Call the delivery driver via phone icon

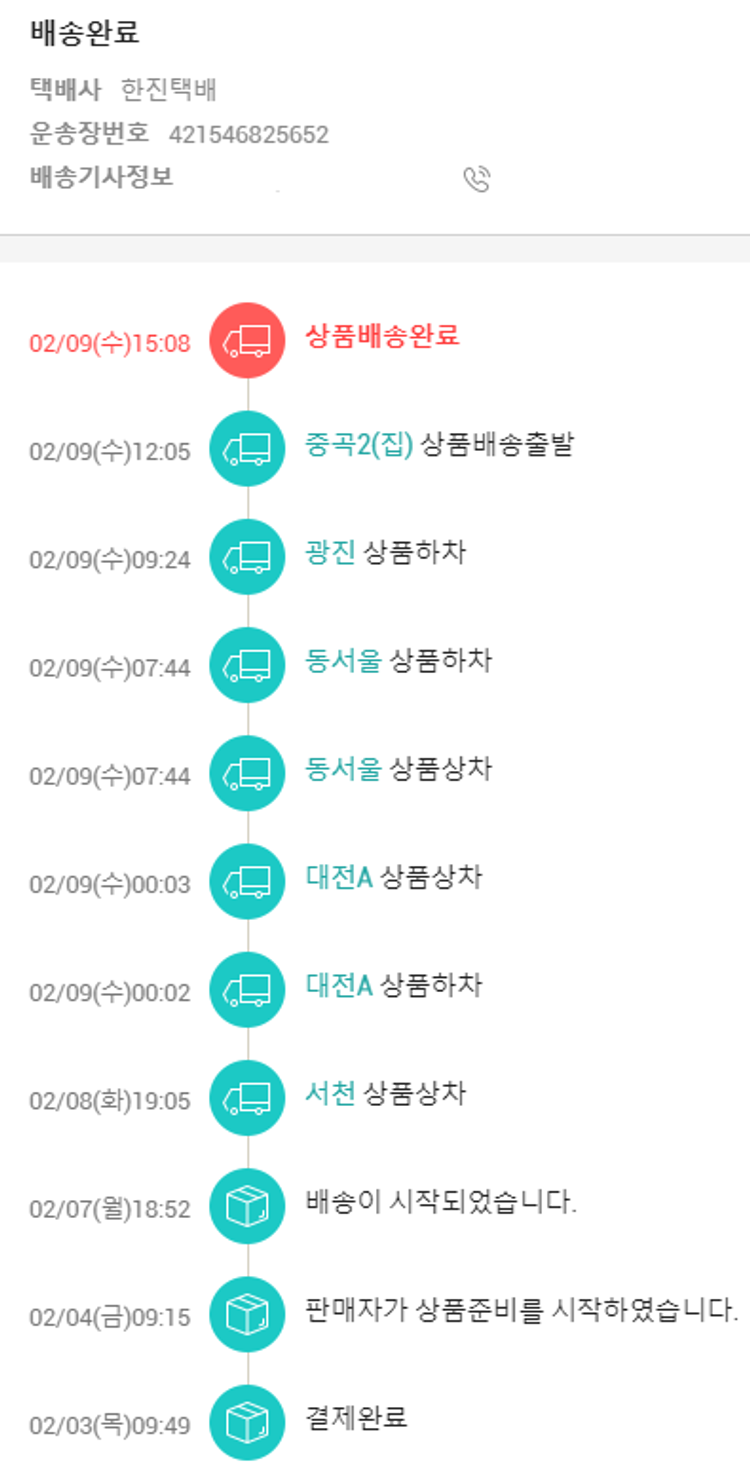tap(477, 179)
